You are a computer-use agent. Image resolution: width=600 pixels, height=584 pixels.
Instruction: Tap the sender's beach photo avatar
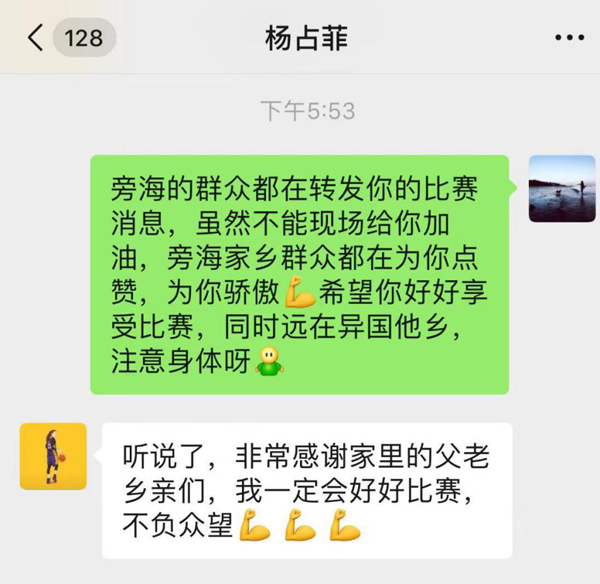point(562,189)
